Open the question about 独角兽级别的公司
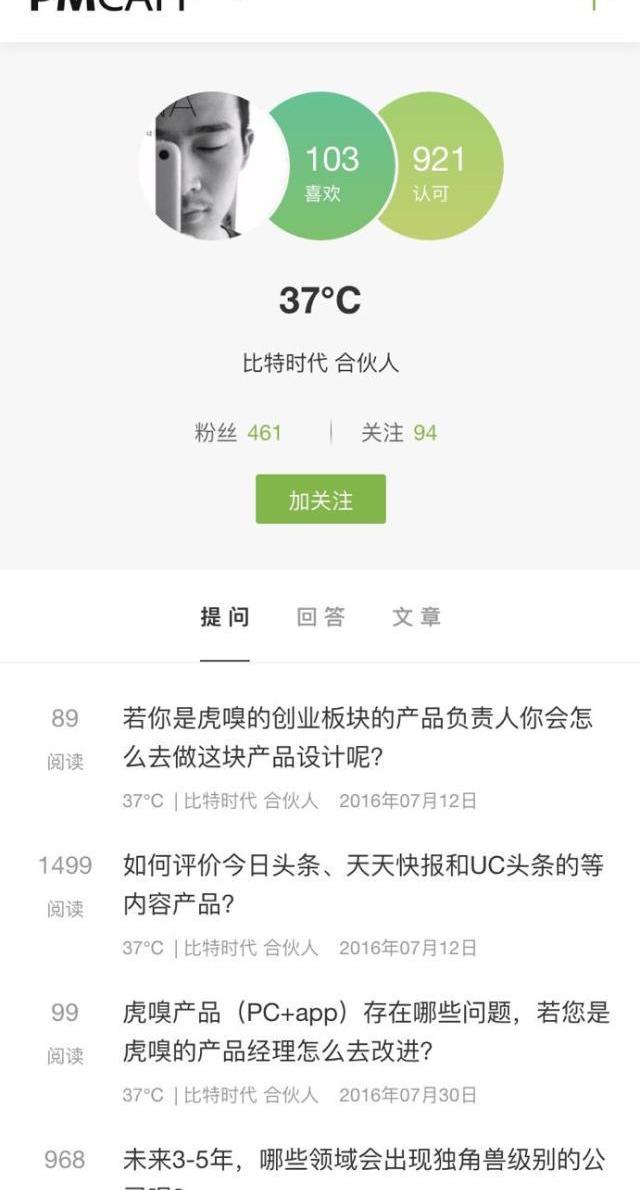The image size is (640, 1190). tap(363, 1161)
